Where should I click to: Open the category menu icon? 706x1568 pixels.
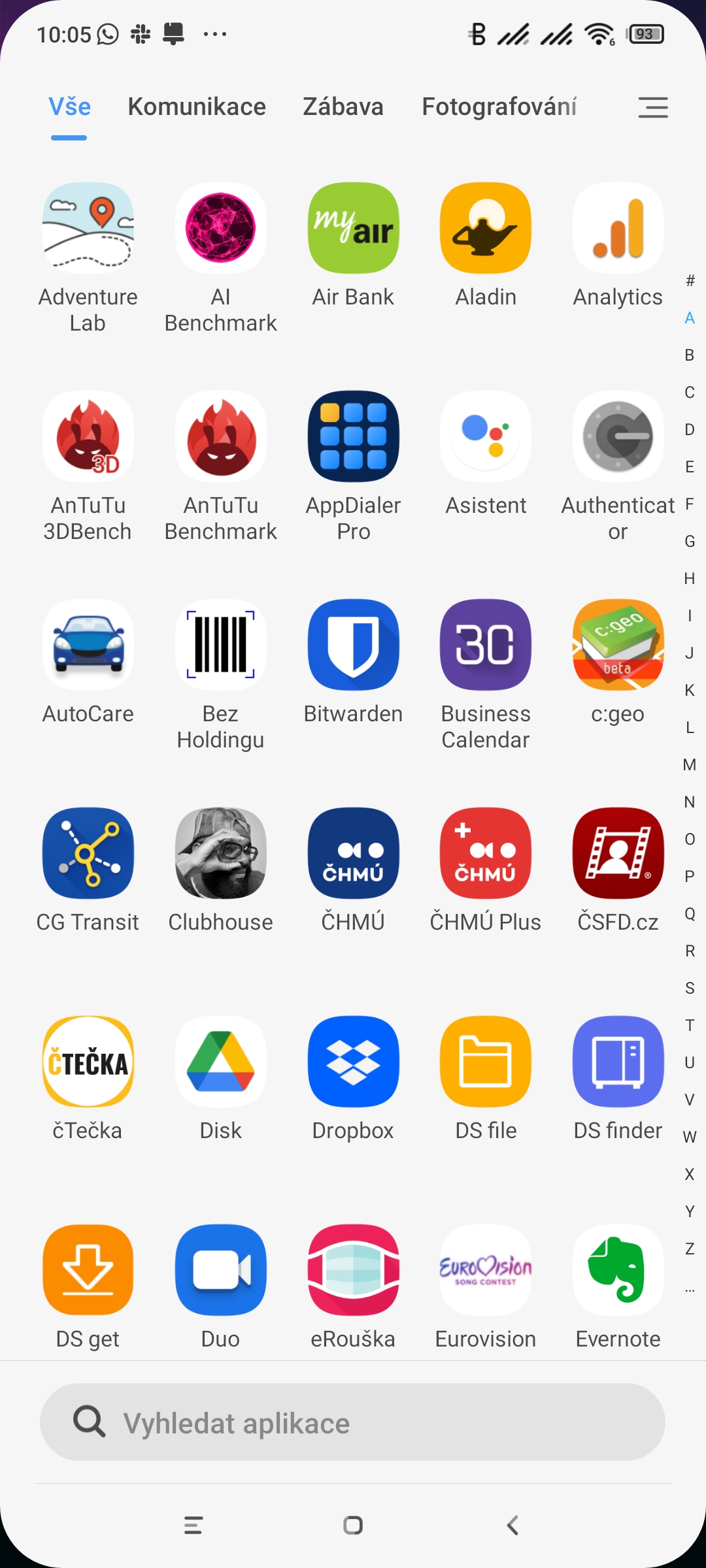(653, 108)
